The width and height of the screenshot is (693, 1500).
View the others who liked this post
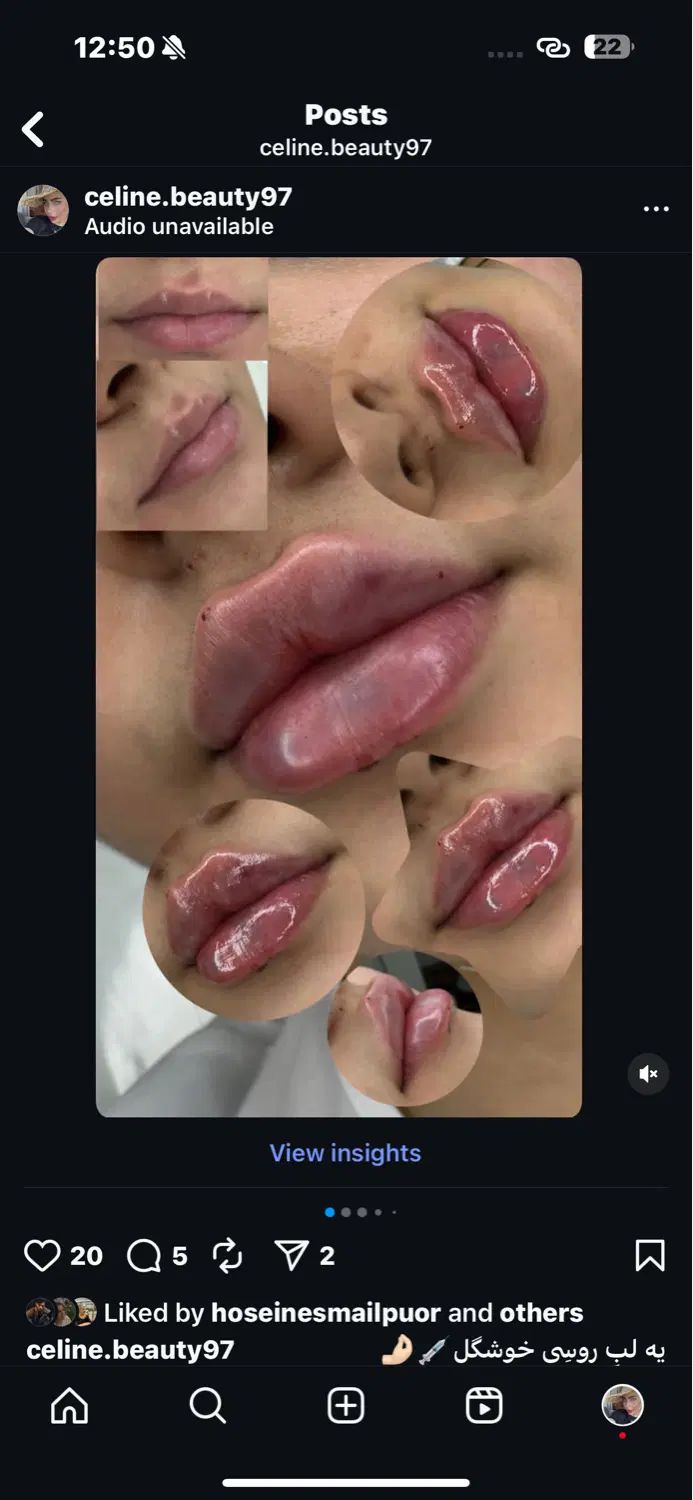point(541,1312)
